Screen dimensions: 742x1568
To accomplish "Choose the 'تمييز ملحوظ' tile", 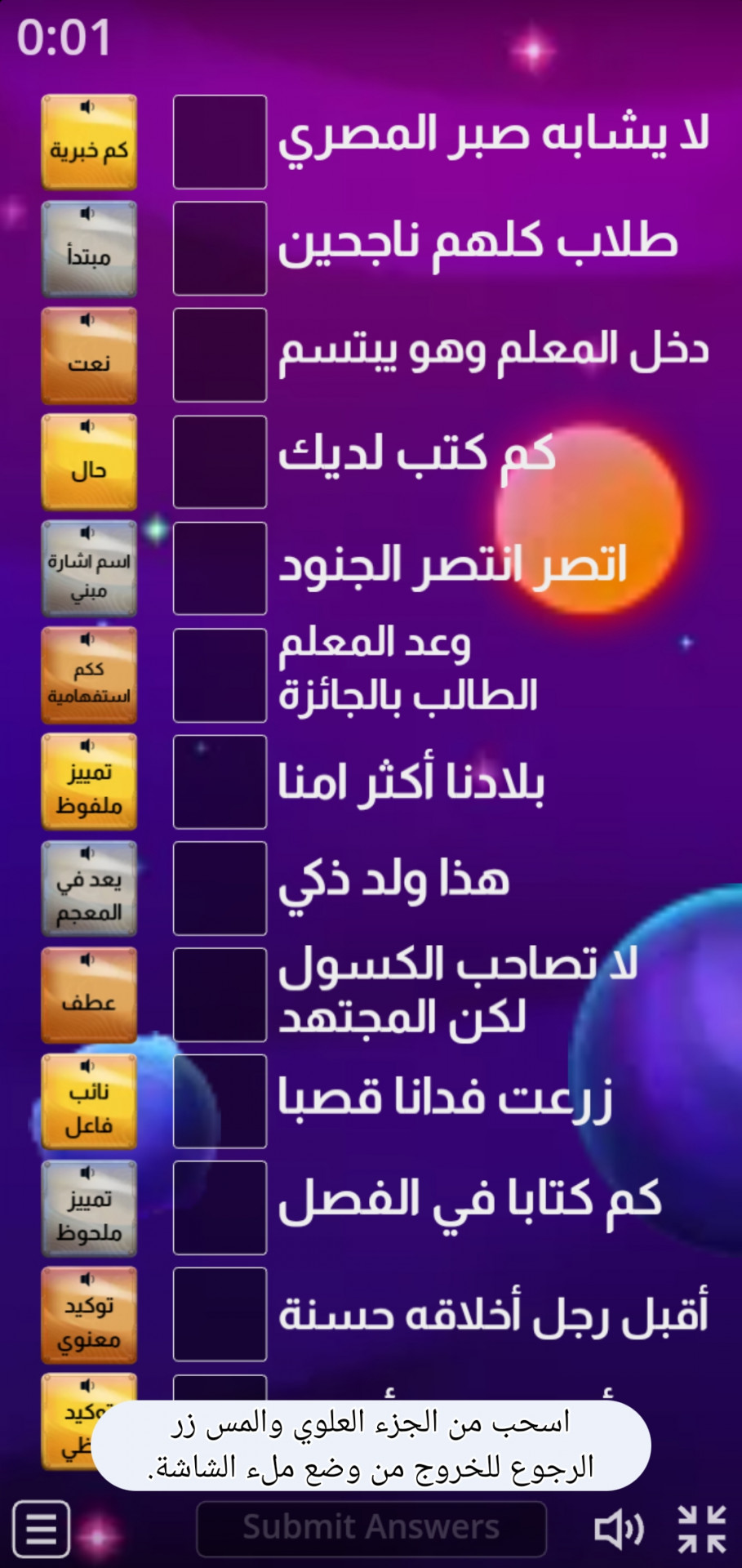I will click(89, 1209).
